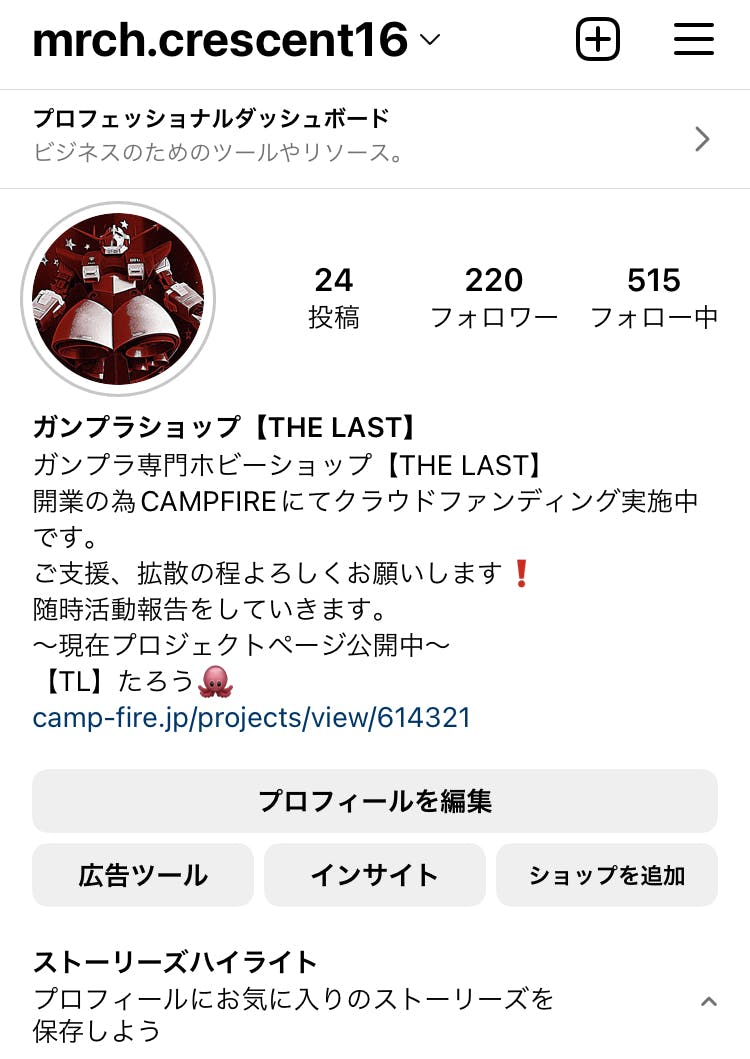This screenshot has height=1059, width=750.
Task: Open インサイト
Action: (x=374, y=875)
